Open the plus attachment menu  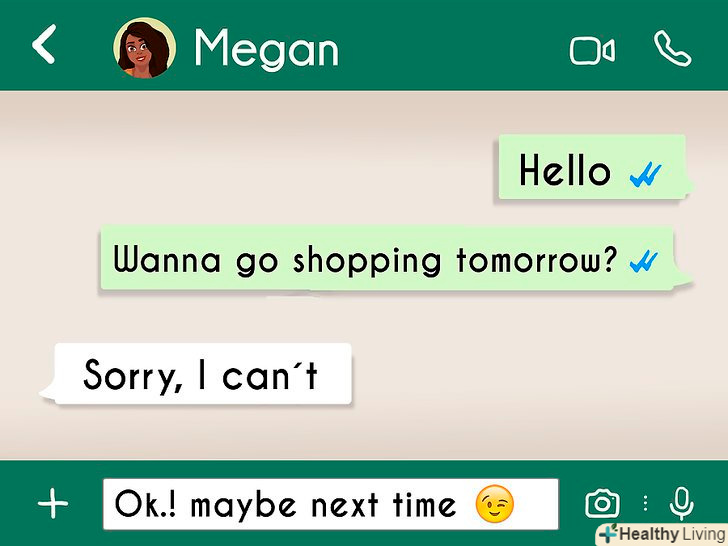52,504
